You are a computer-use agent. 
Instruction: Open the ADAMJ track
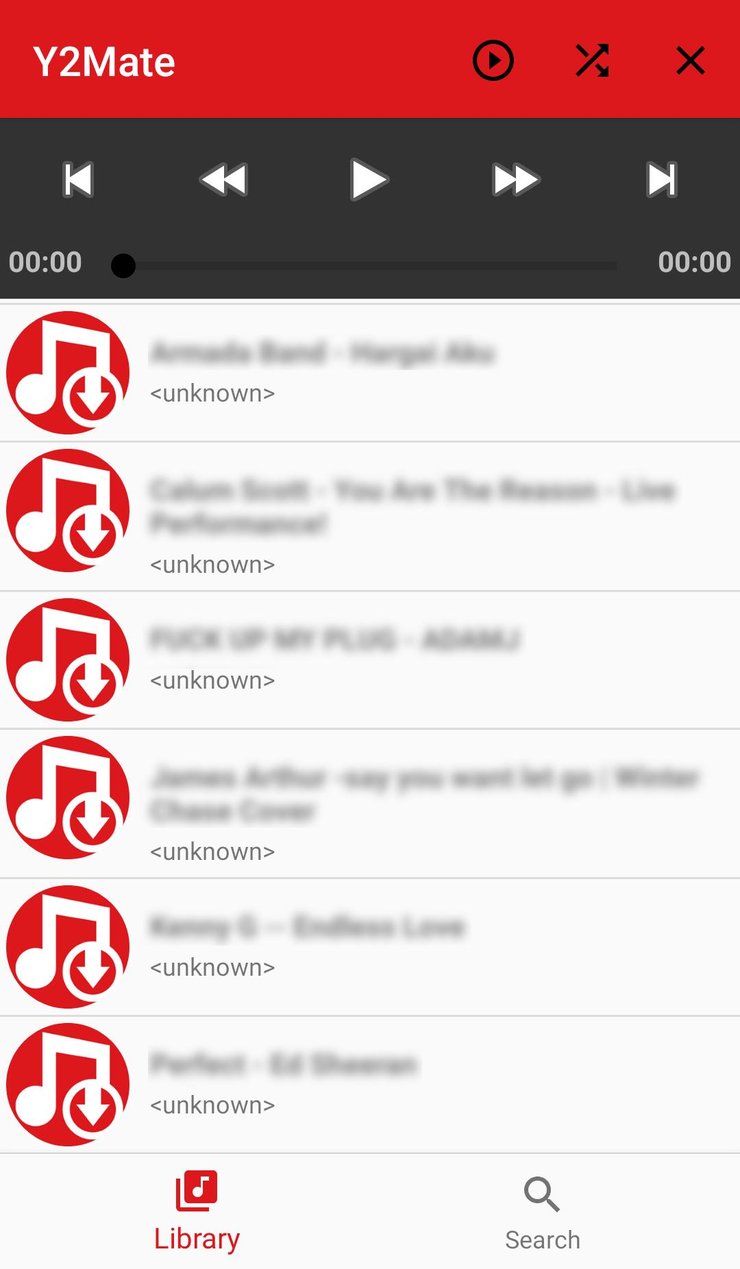[x=370, y=660]
